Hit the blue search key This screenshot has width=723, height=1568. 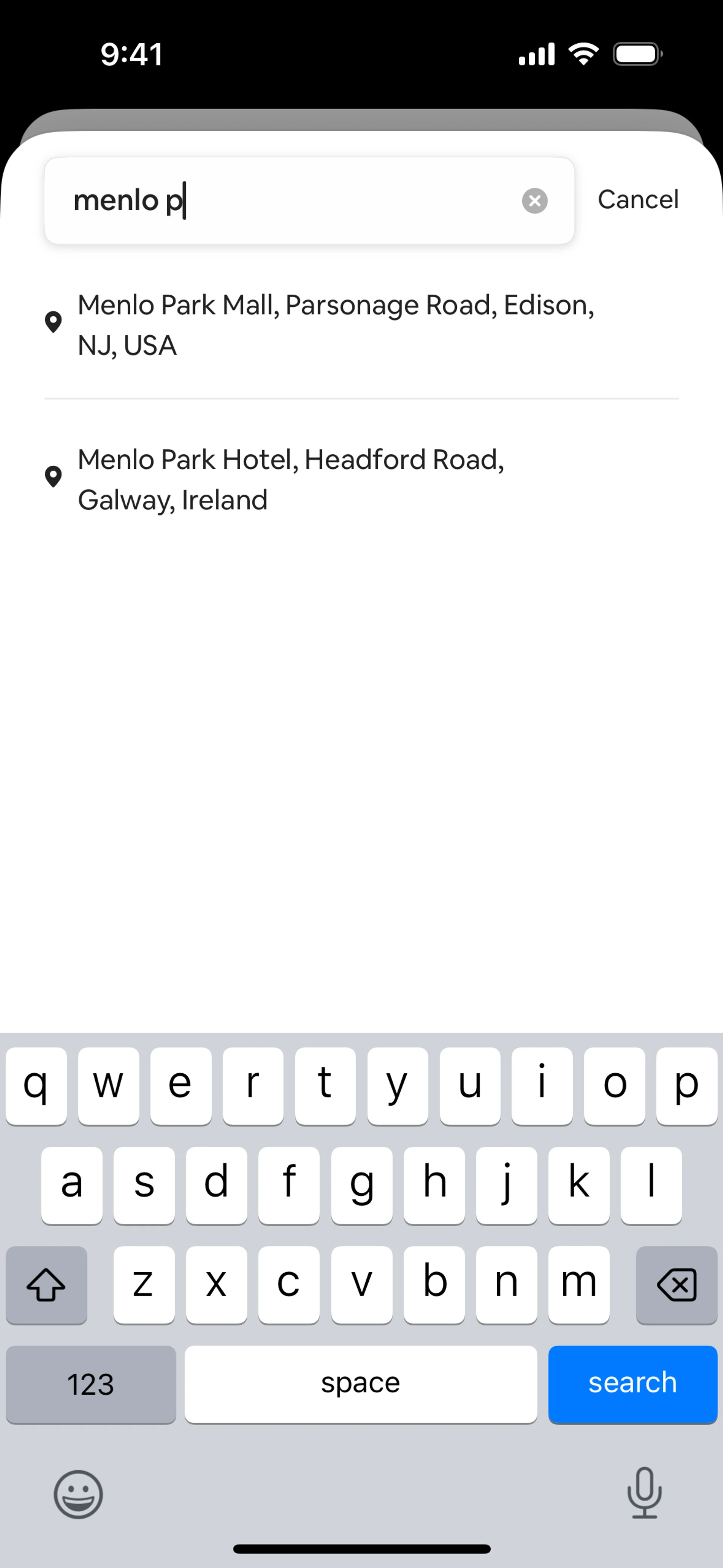point(632,1383)
